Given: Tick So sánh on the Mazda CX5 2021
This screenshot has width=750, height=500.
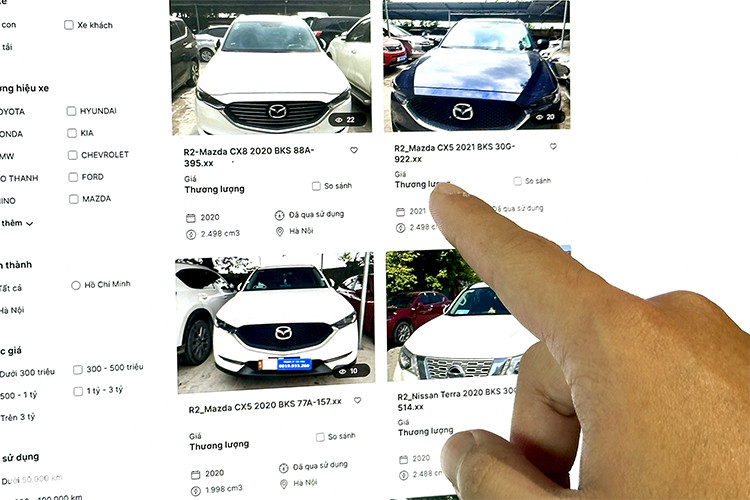Looking at the screenshot, I should (x=518, y=181).
